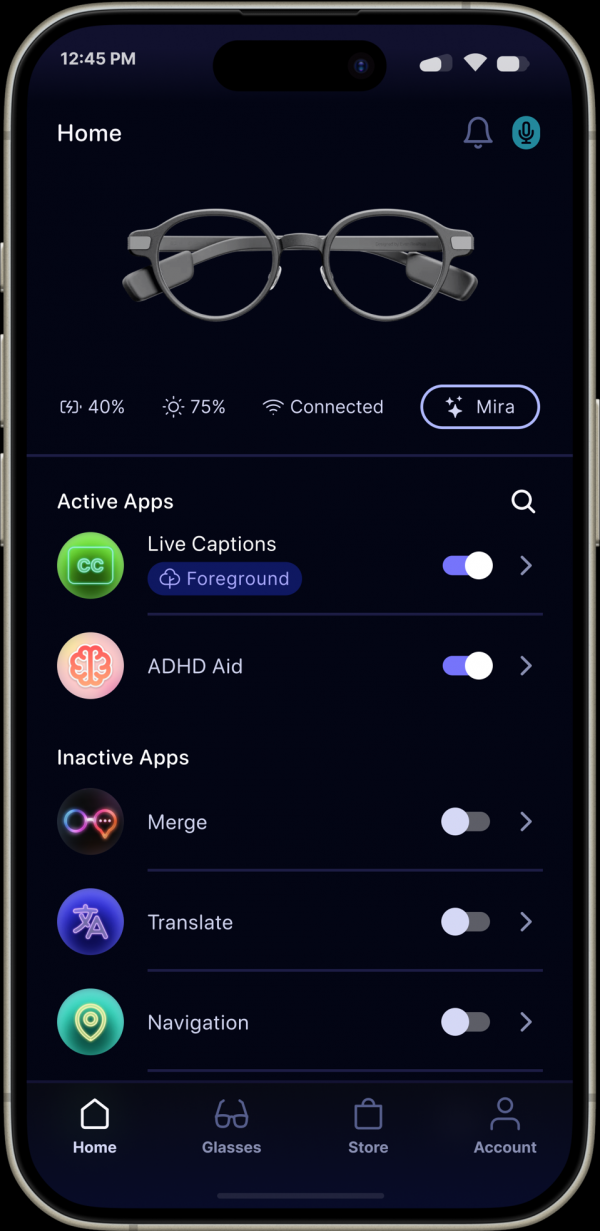The height and width of the screenshot is (1231, 600).
Task: Open Live Captions app details
Action: pos(526,566)
